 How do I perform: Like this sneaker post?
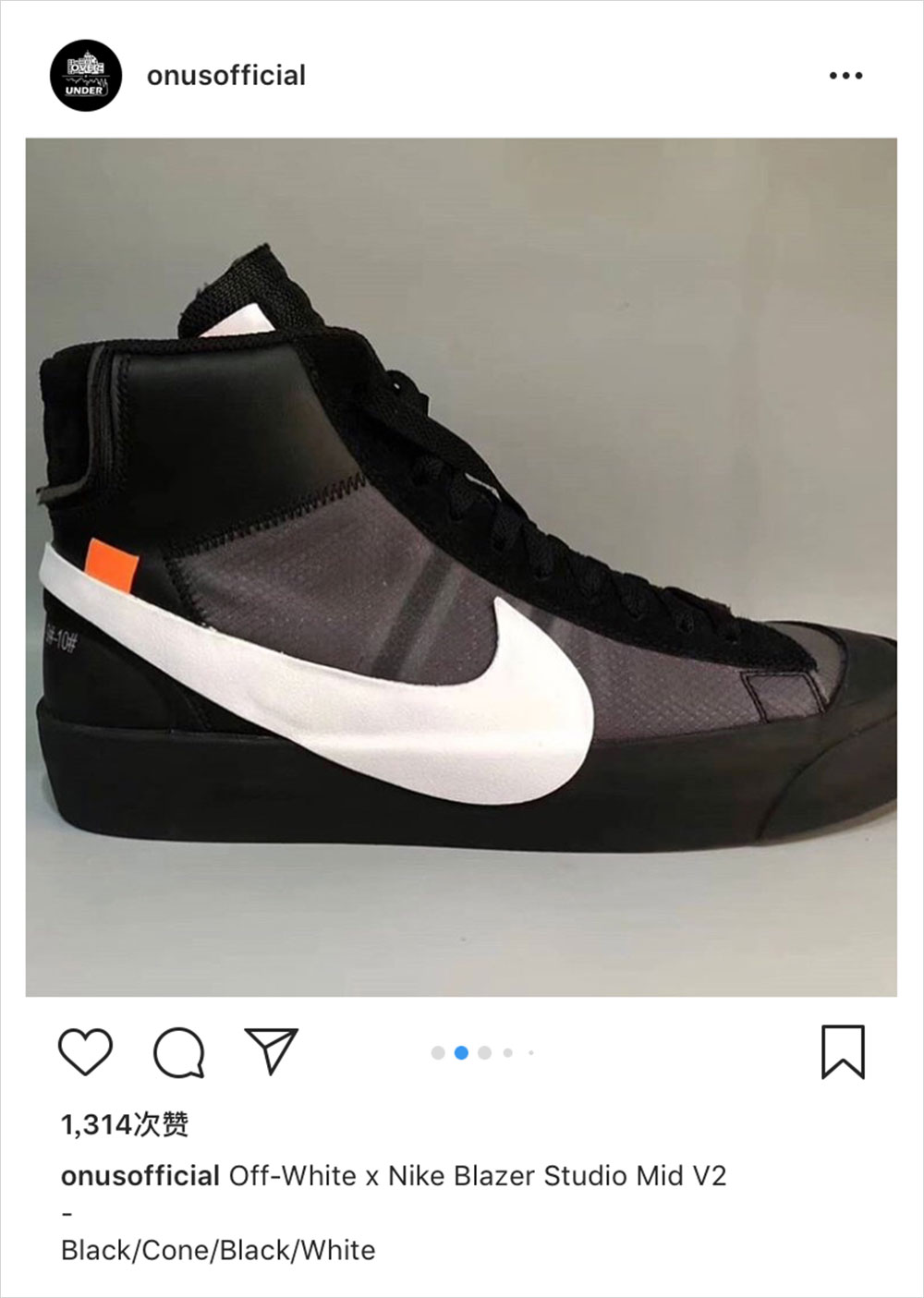85,1050
